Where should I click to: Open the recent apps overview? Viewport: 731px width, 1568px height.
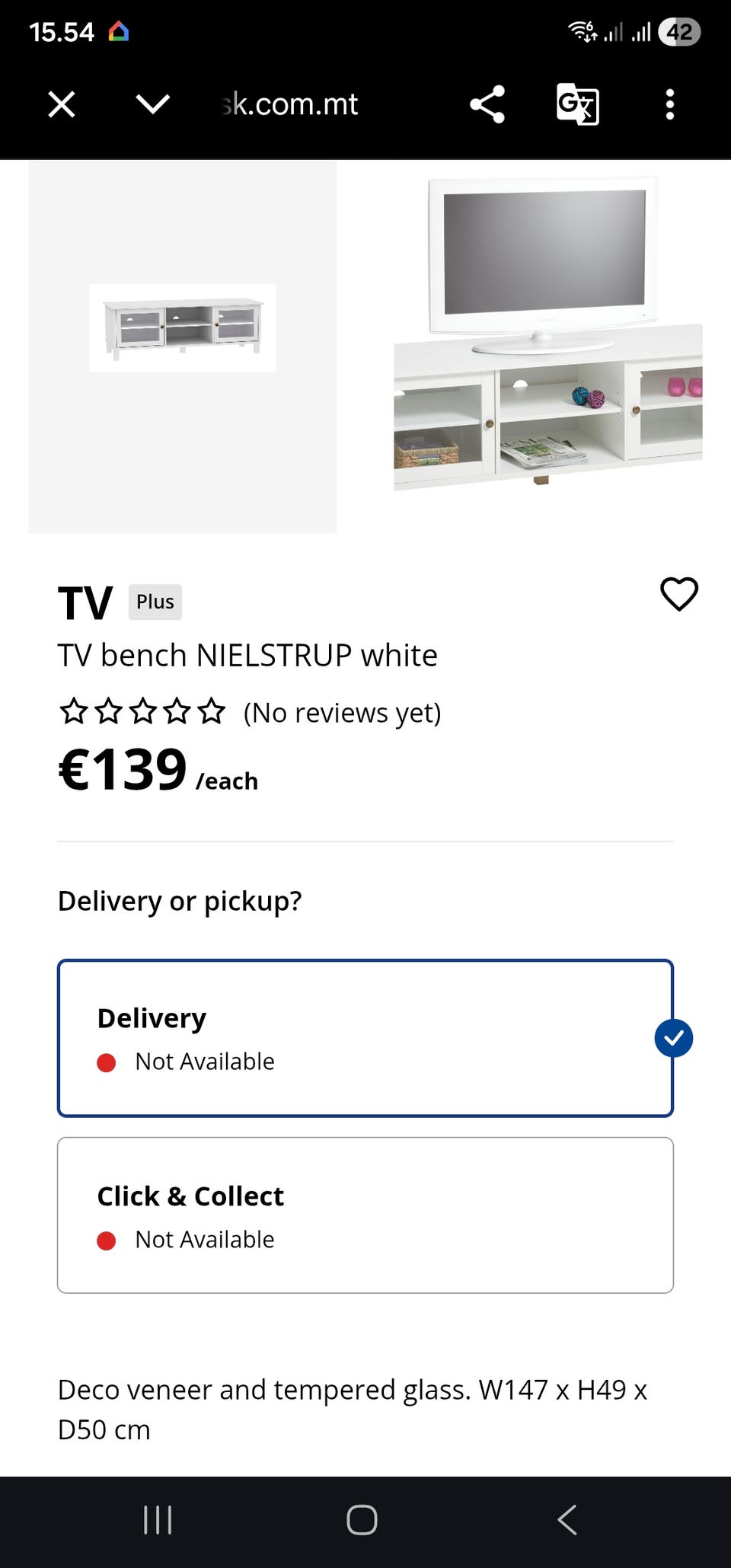click(156, 1520)
